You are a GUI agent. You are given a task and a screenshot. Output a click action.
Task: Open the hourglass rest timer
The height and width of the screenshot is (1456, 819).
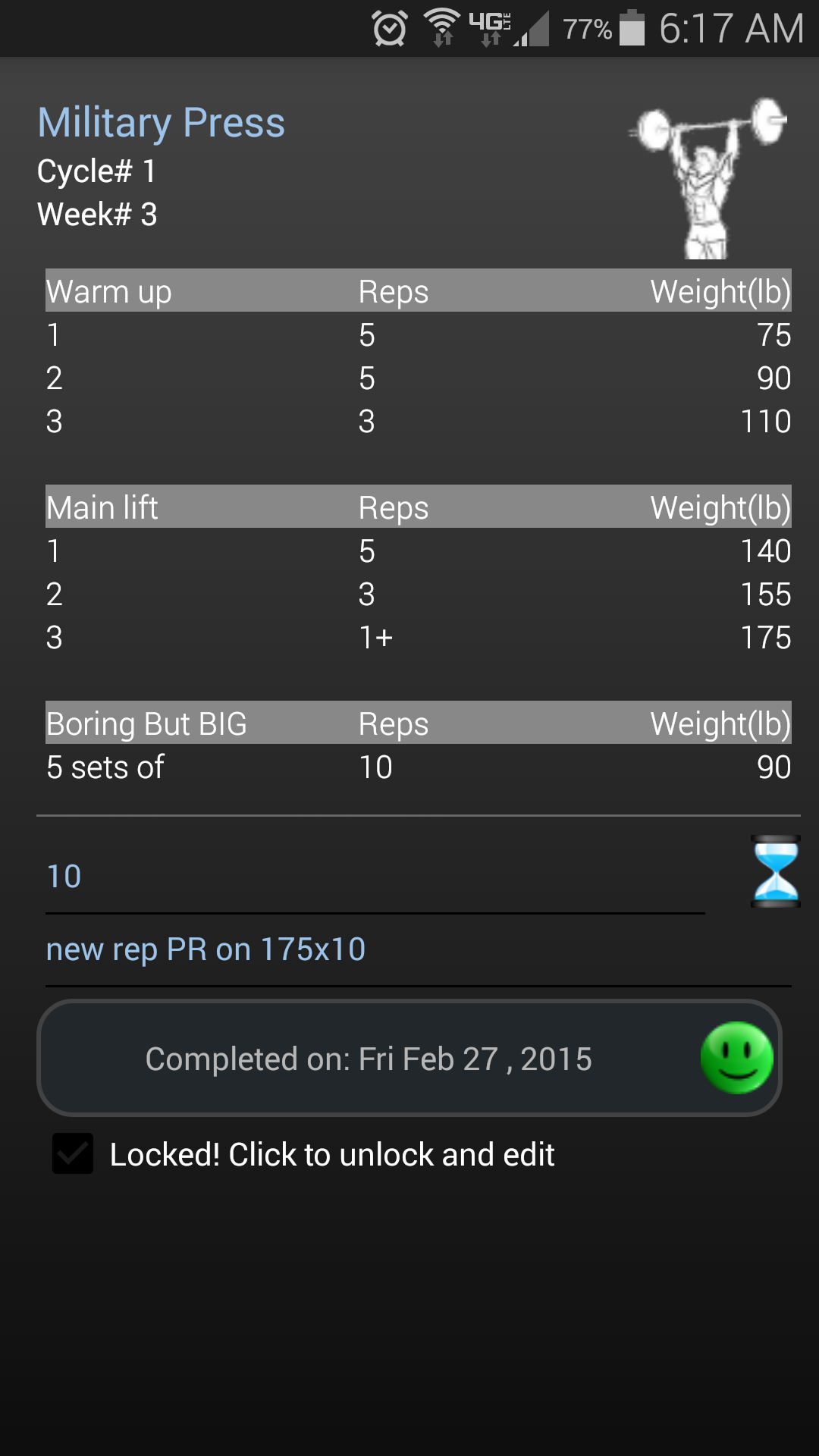[775, 871]
